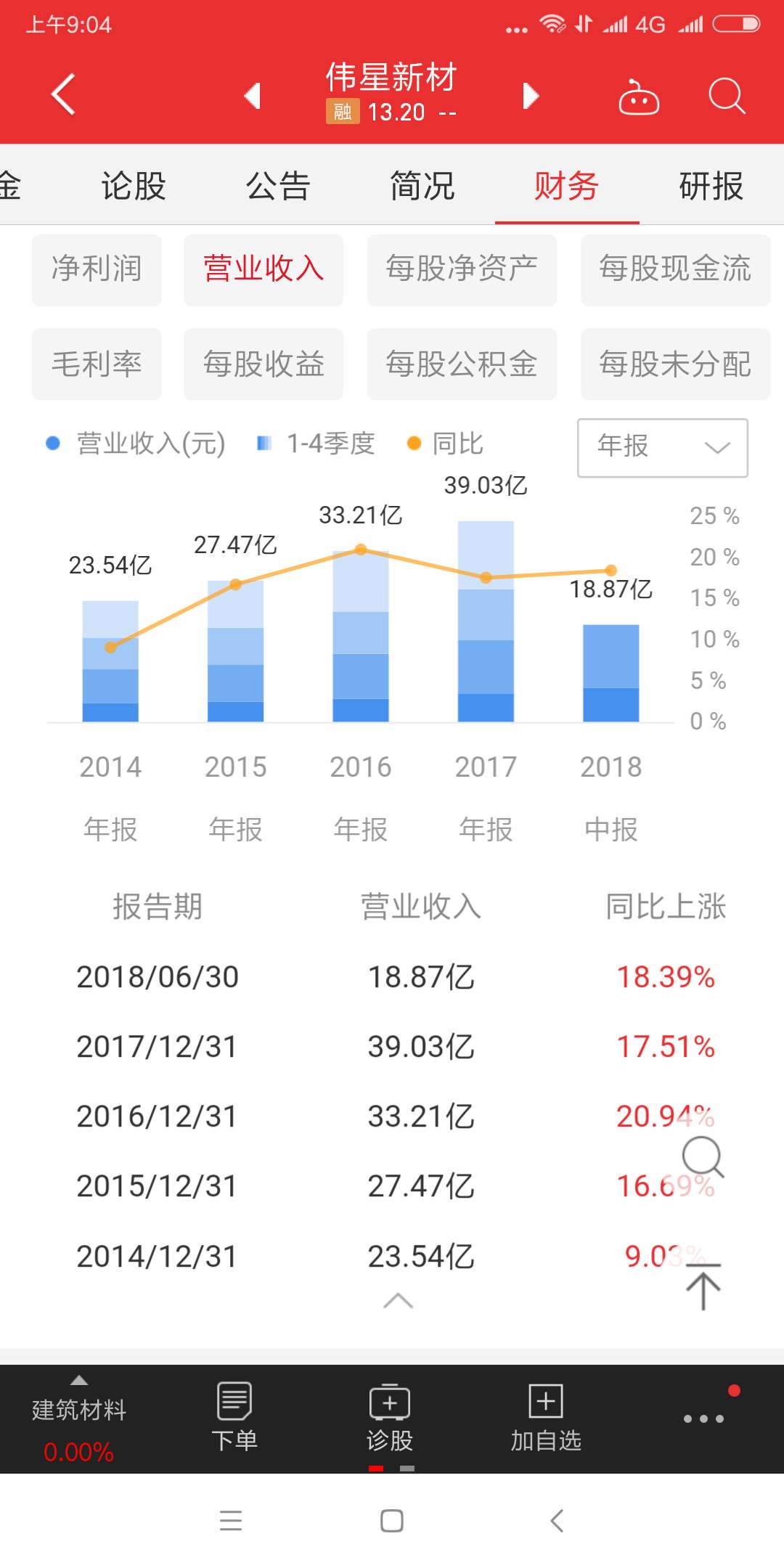784x1568 pixels.
Task: Open the robot assistant icon
Action: coord(639,97)
